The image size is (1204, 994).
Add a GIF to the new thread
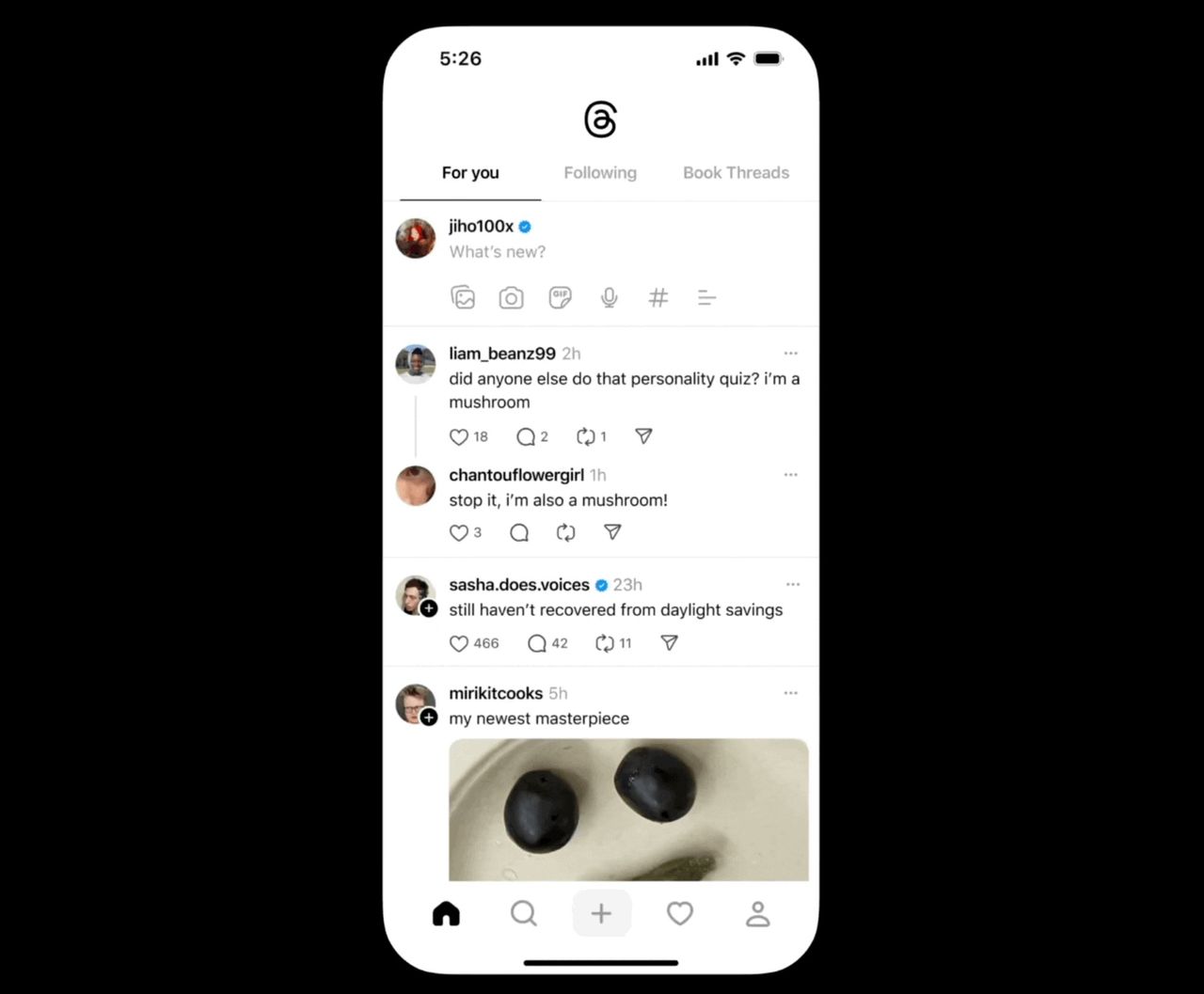click(x=561, y=298)
